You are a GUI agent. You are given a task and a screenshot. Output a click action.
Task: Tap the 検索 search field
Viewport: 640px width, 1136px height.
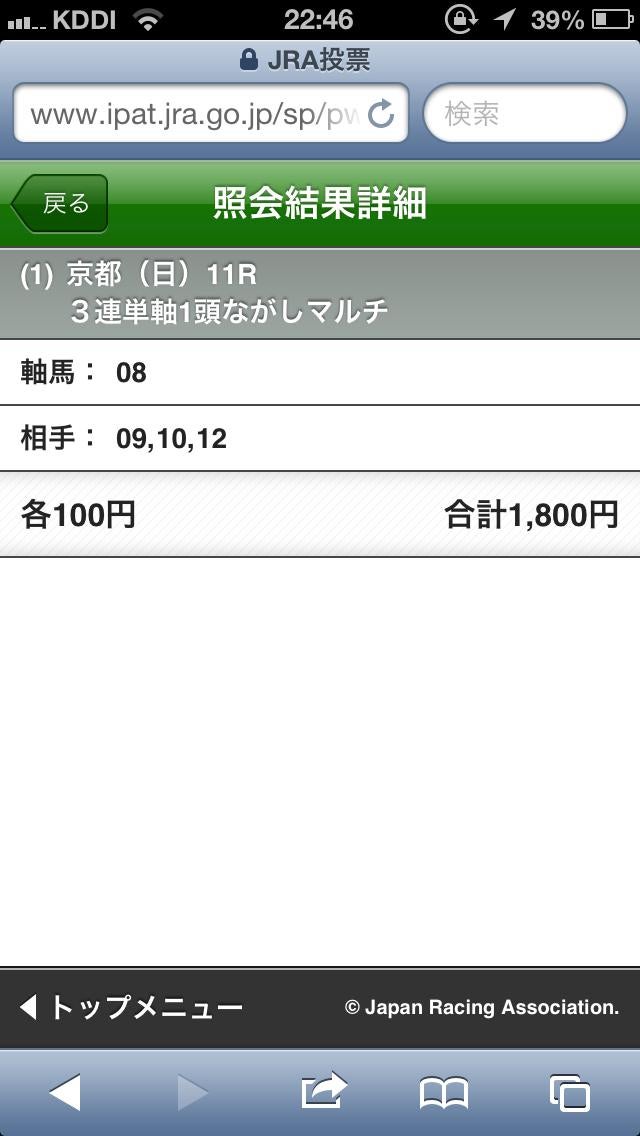tap(525, 114)
